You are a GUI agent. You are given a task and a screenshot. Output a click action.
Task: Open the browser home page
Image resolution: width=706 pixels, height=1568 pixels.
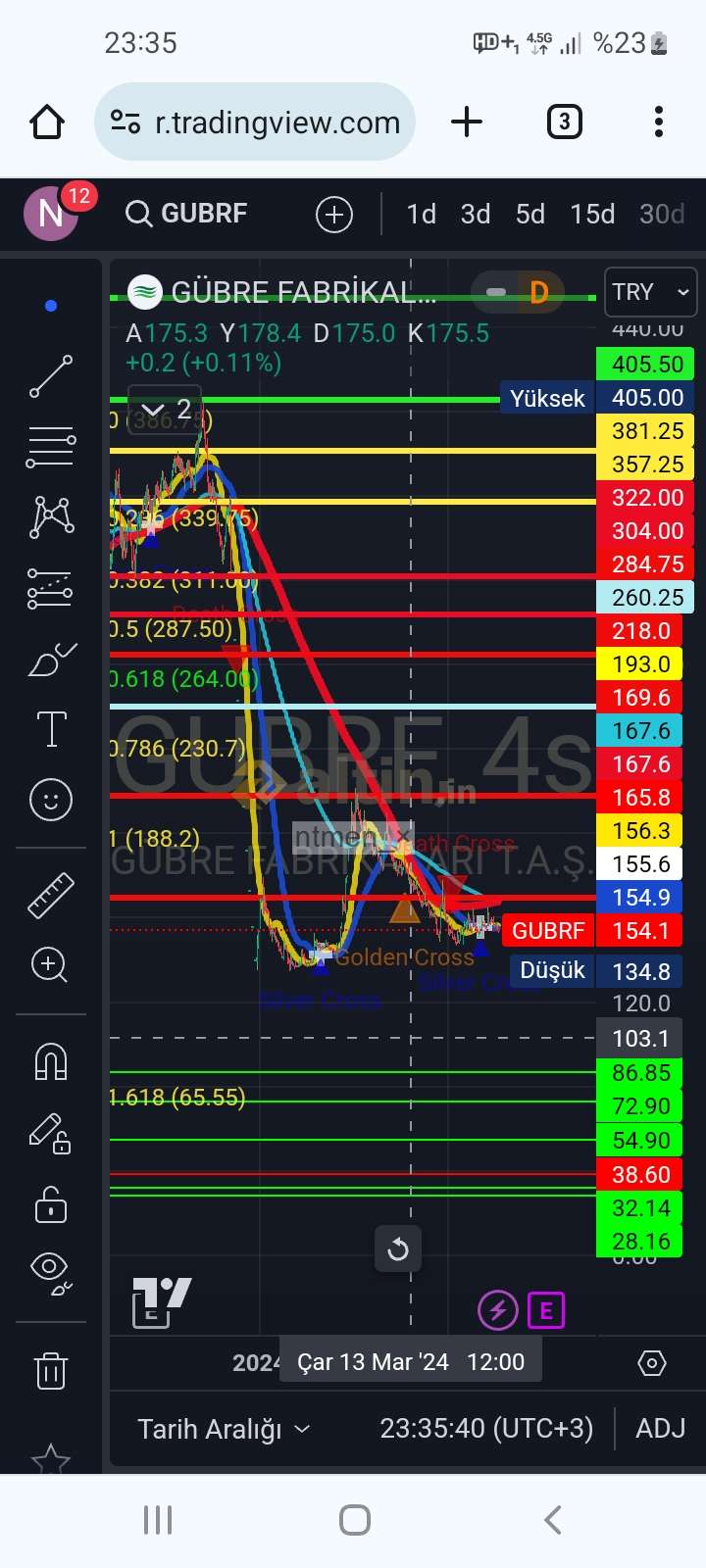coord(47,122)
